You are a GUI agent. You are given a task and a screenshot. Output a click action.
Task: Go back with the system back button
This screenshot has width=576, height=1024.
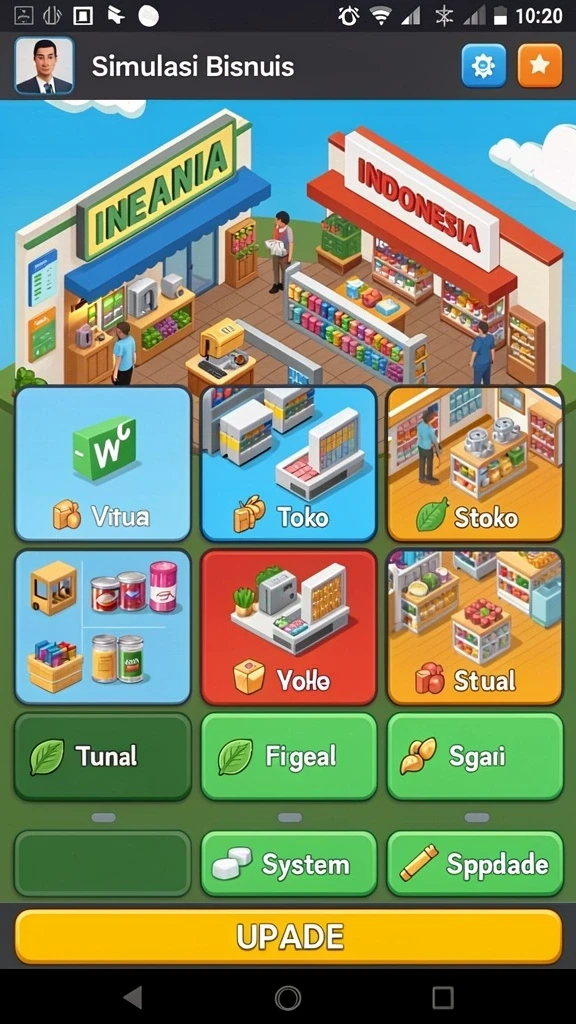click(133, 997)
